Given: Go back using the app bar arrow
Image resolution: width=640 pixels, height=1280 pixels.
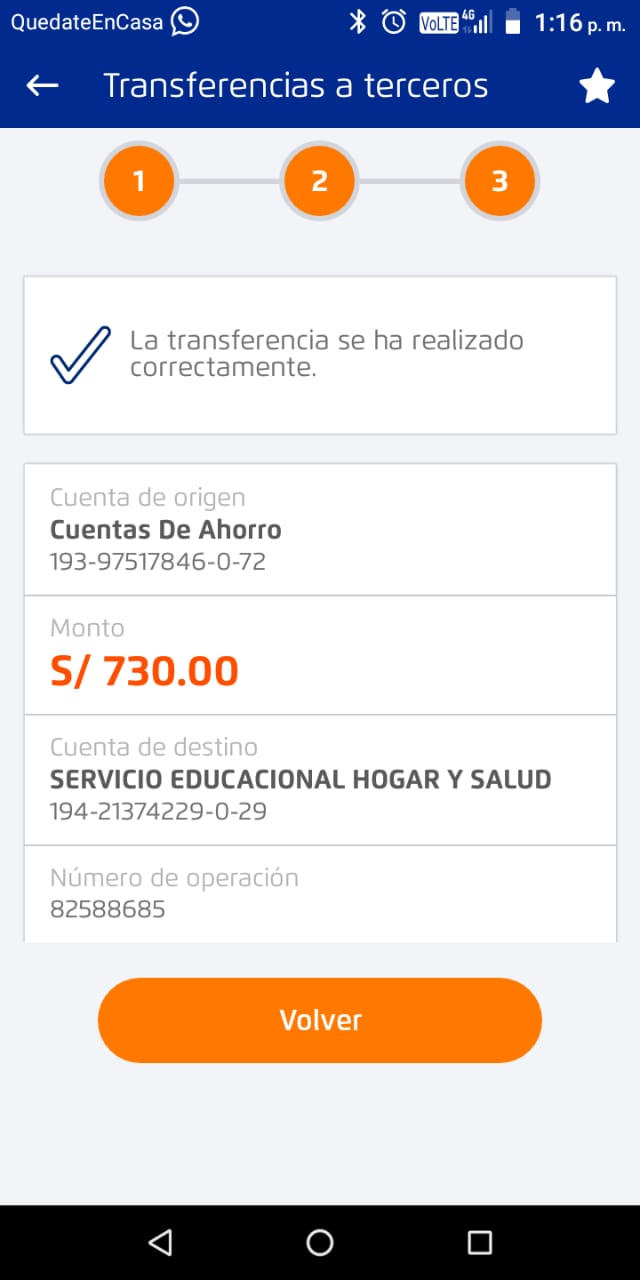Looking at the screenshot, I should pos(42,87).
